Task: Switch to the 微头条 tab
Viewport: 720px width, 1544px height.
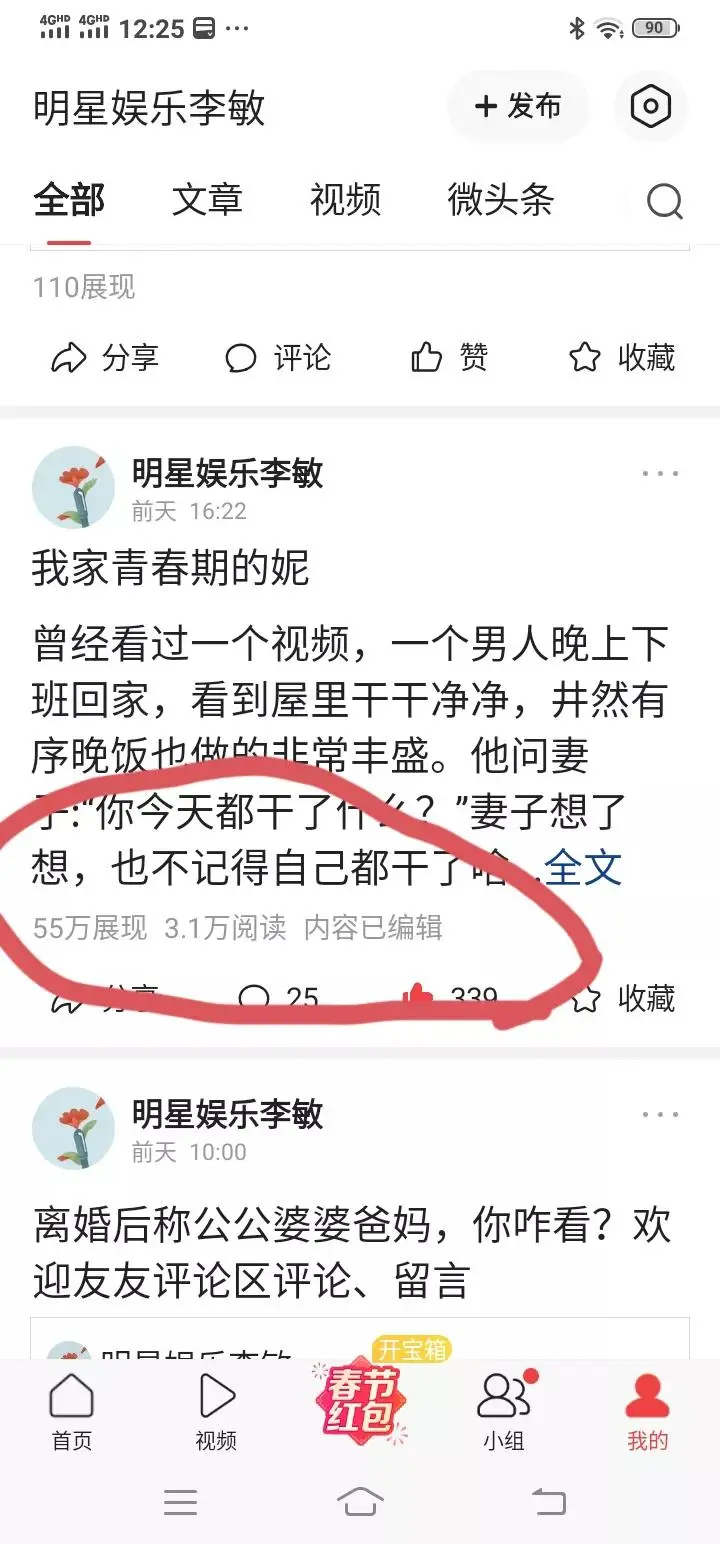Action: [500, 200]
